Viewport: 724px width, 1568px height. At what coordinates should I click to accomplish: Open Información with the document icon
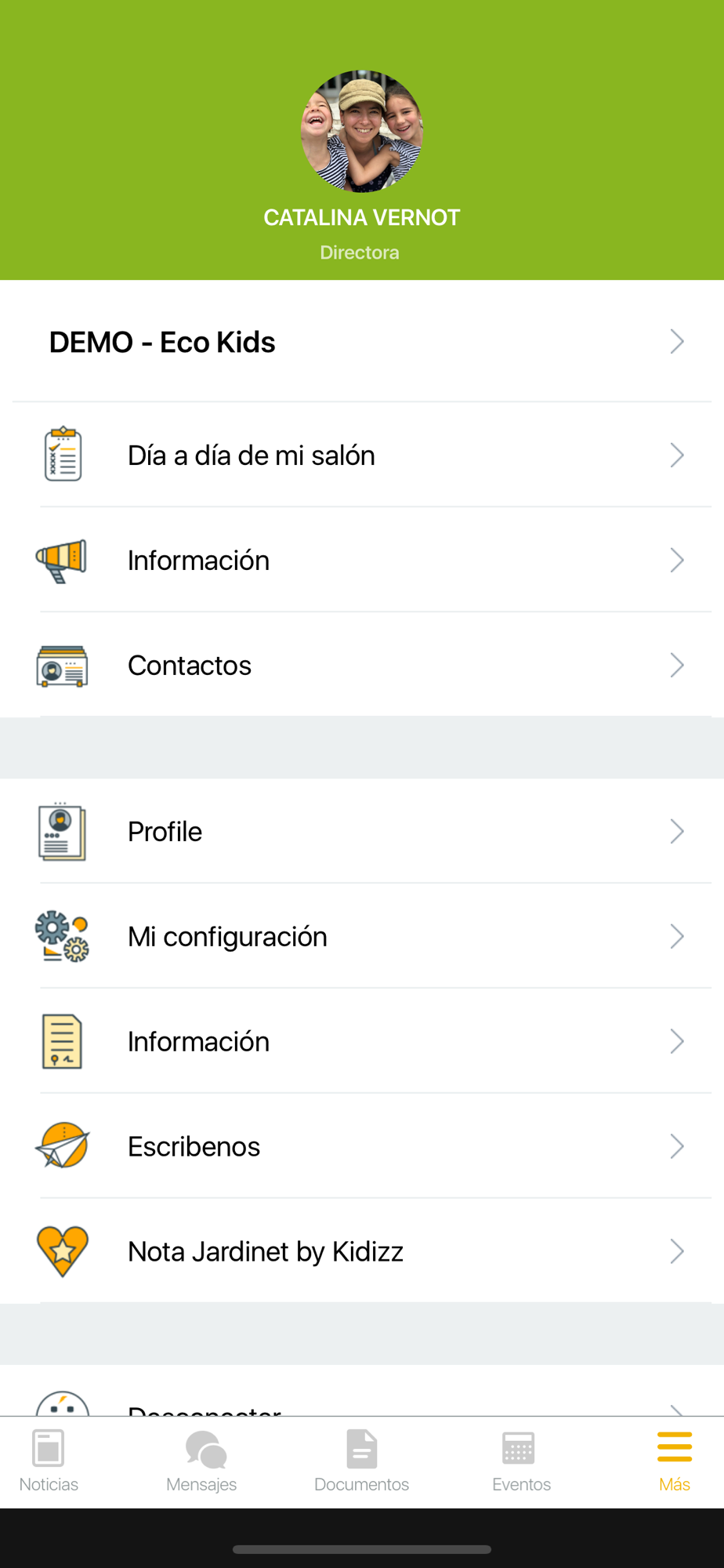click(362, 1042)
